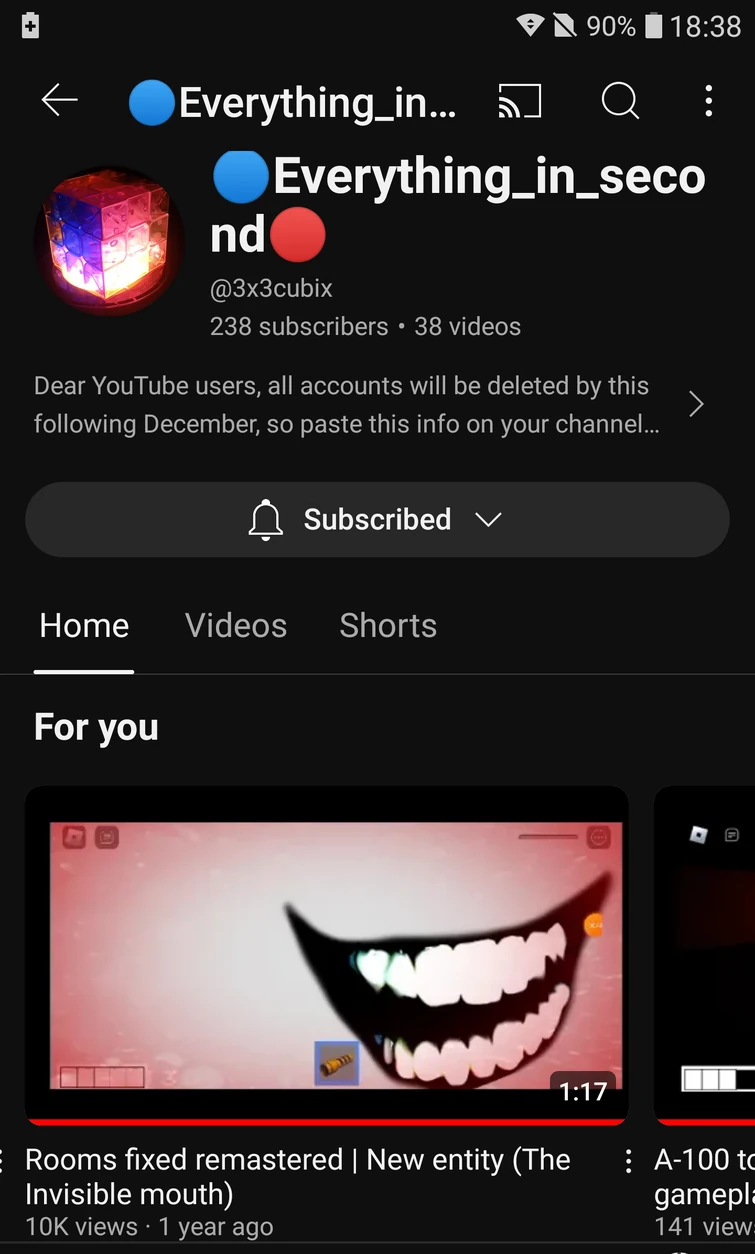This screenshot has width=755, height=1254.
Task: Switch to the Videos tab
Action: click(x=236, y=626)
